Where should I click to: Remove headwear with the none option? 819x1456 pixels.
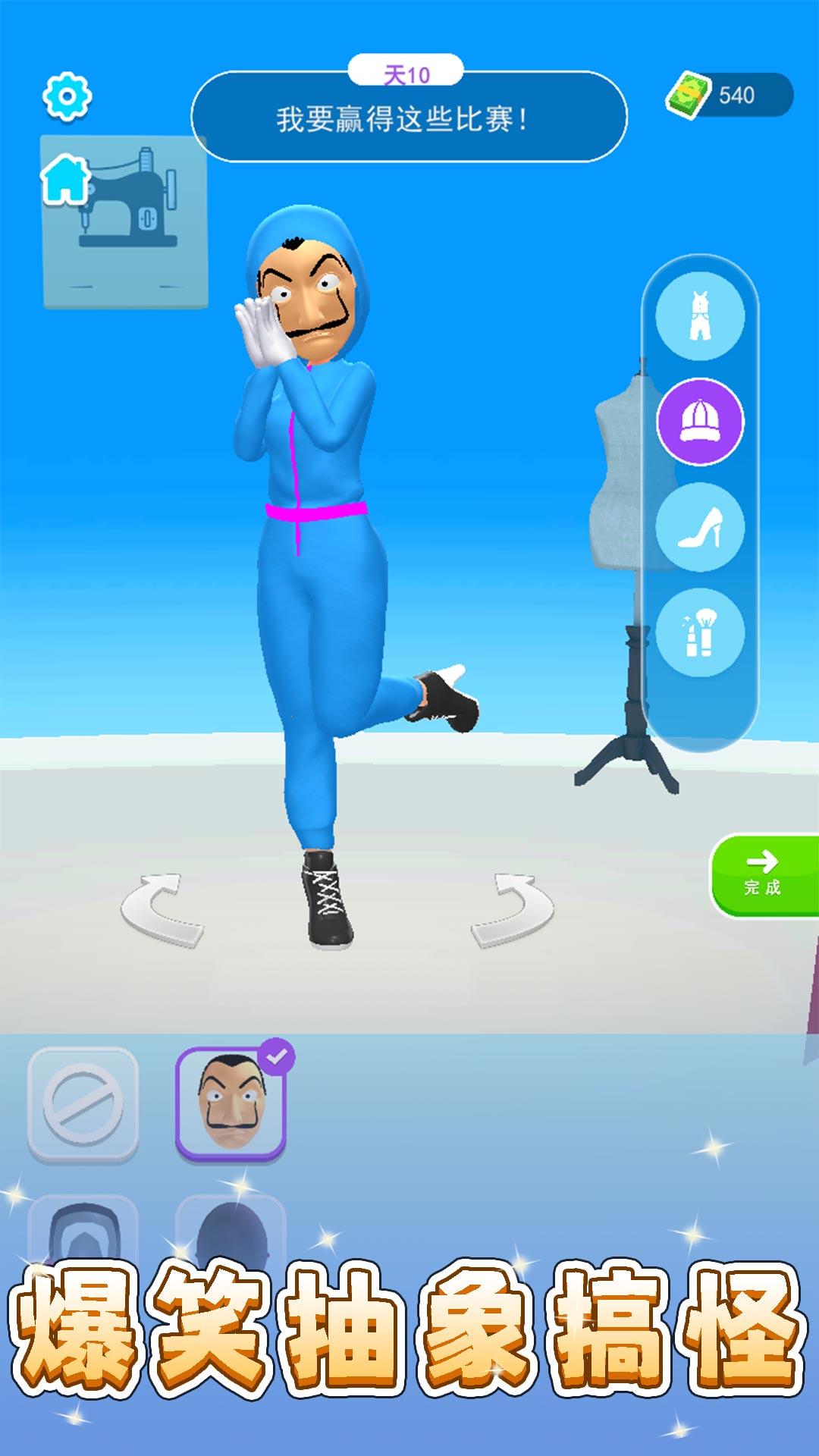point(83,1104)
